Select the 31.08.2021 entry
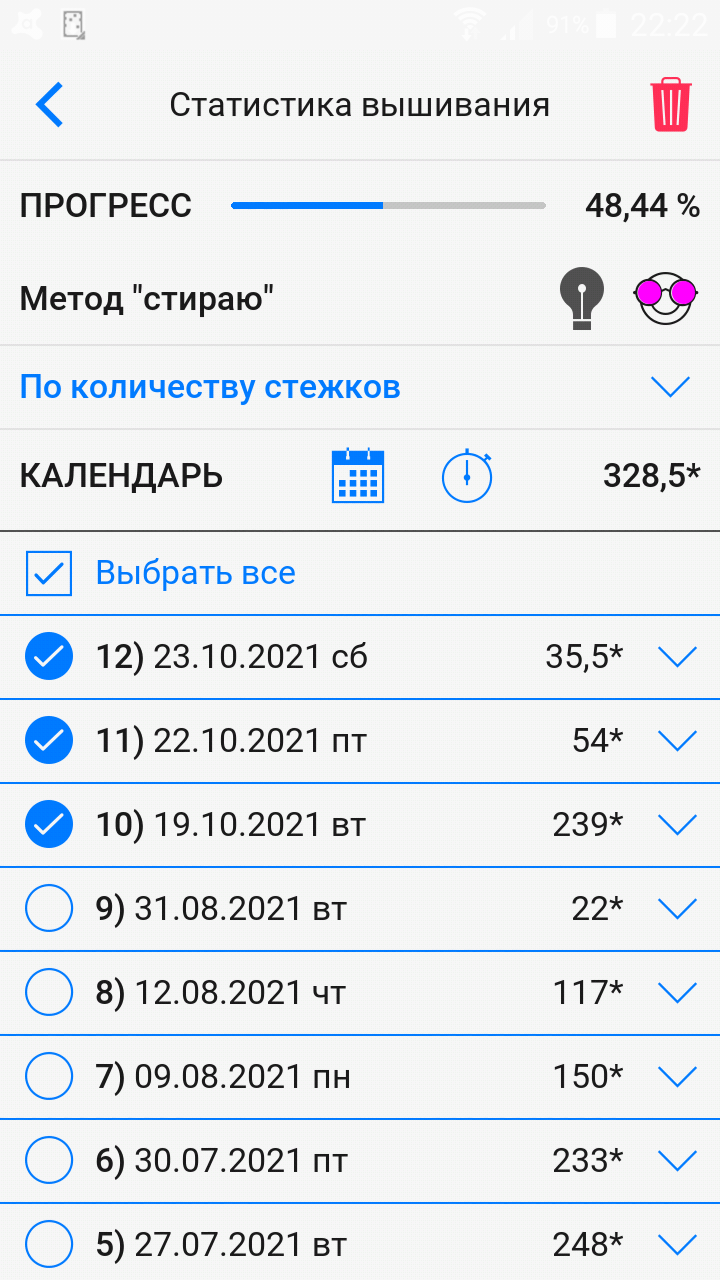720x1280 pixels. [48, 909]
